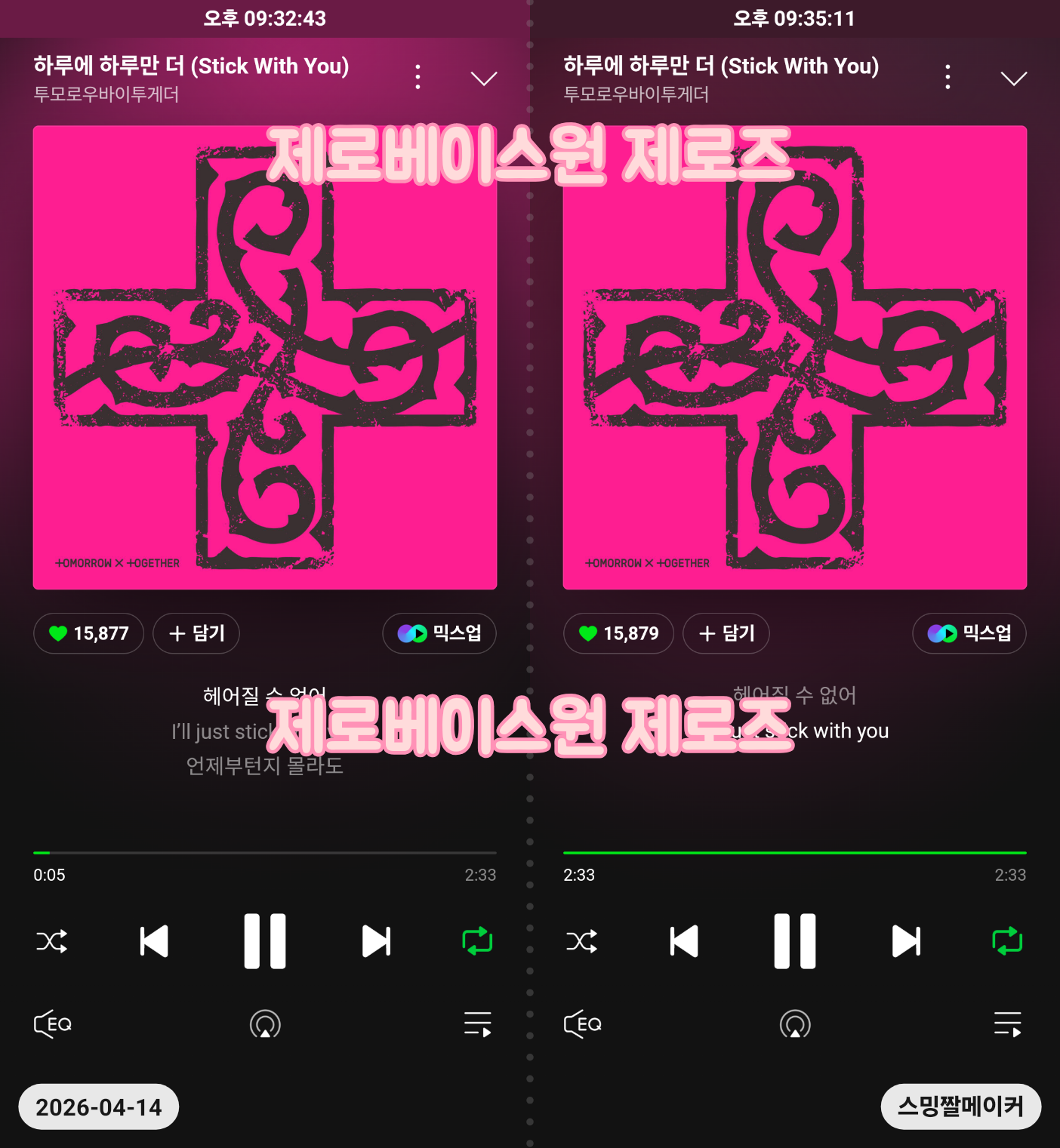Open the right player's options menu

948,75
